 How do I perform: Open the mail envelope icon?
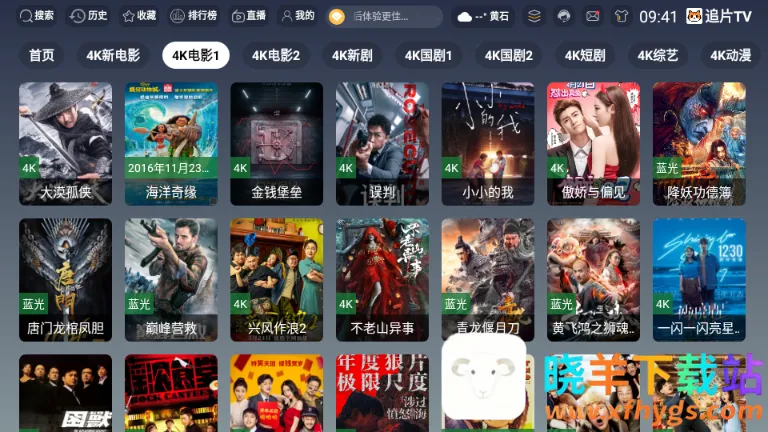[593, 16]
